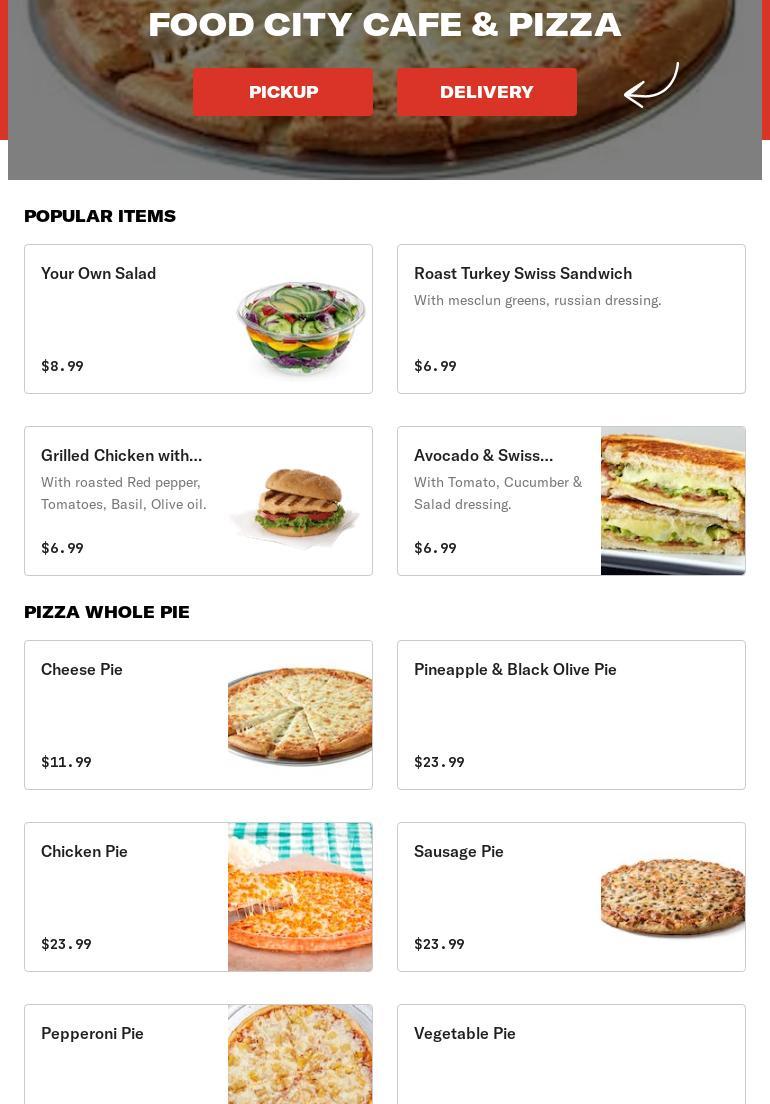Screen dimensions: 770x1104
Task: Open the Chicken Pie card
Action: coord(198,897)
